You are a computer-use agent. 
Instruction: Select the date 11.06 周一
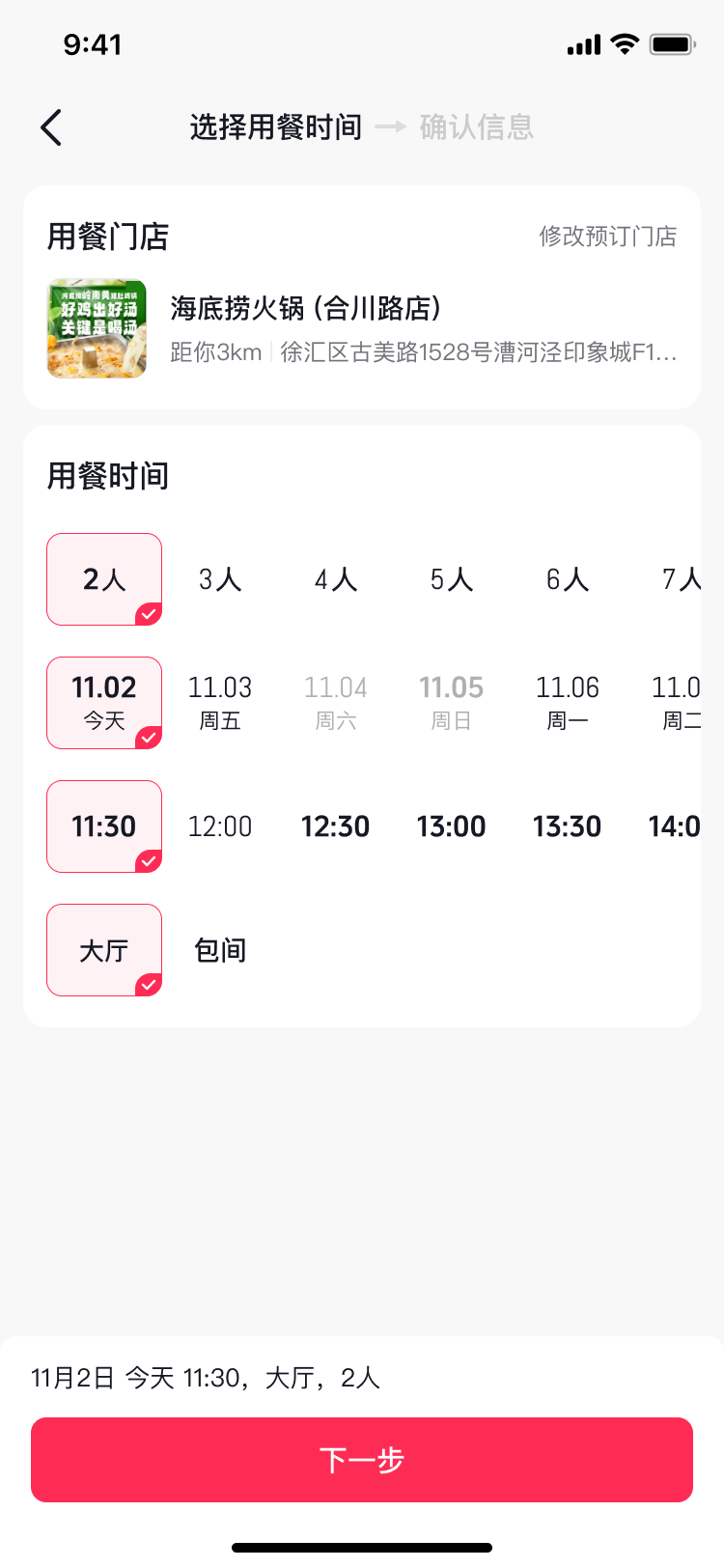click(x=568, y=703)
